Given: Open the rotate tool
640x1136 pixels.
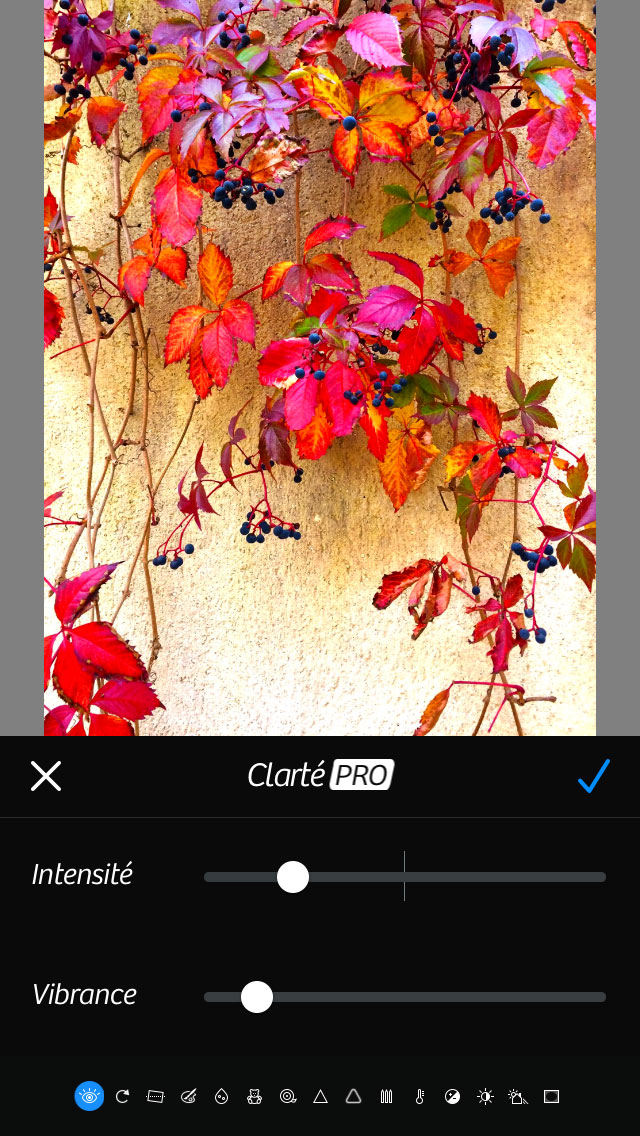Looking at the screenshot, I should [122, 1096].
